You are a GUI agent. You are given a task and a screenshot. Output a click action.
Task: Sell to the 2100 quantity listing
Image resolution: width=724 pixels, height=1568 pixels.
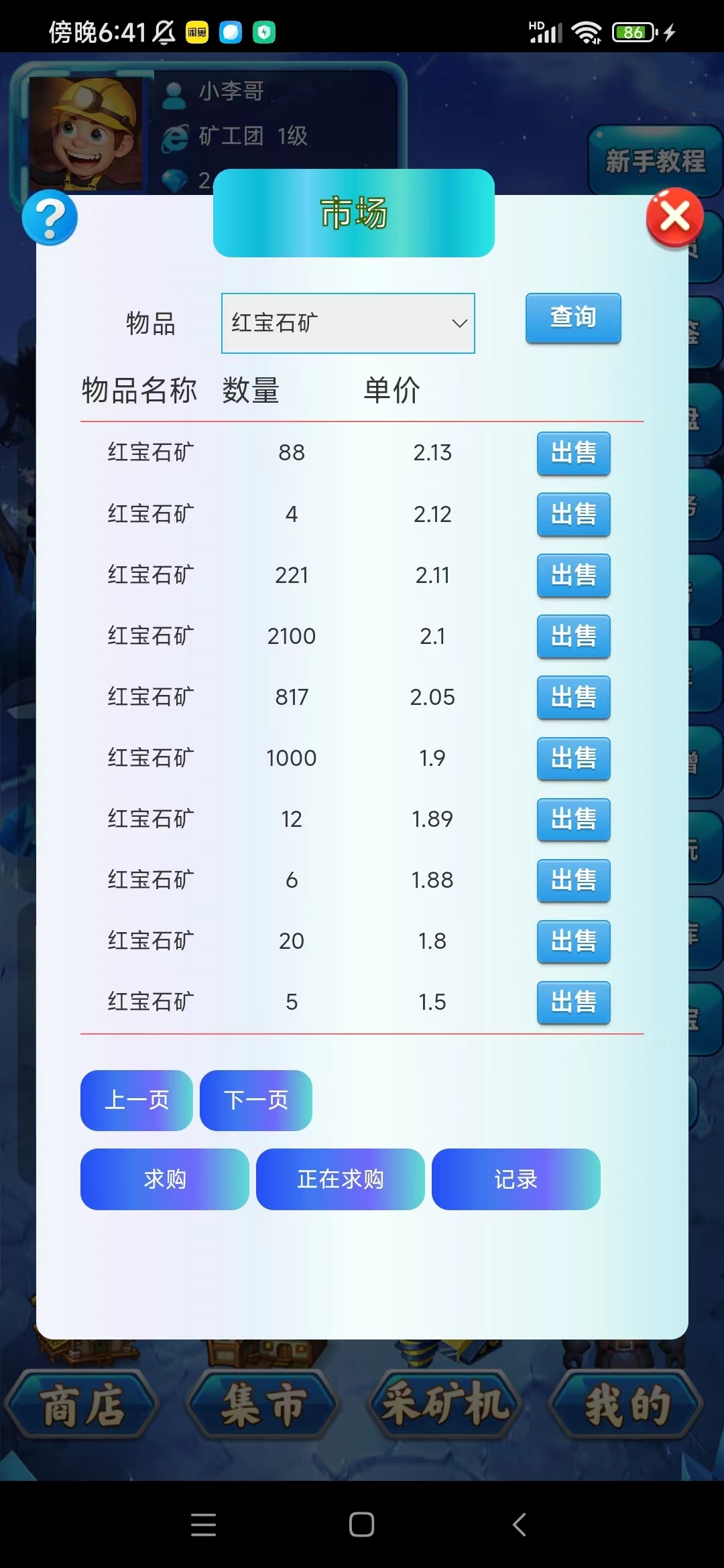click(x=573, y=637)
